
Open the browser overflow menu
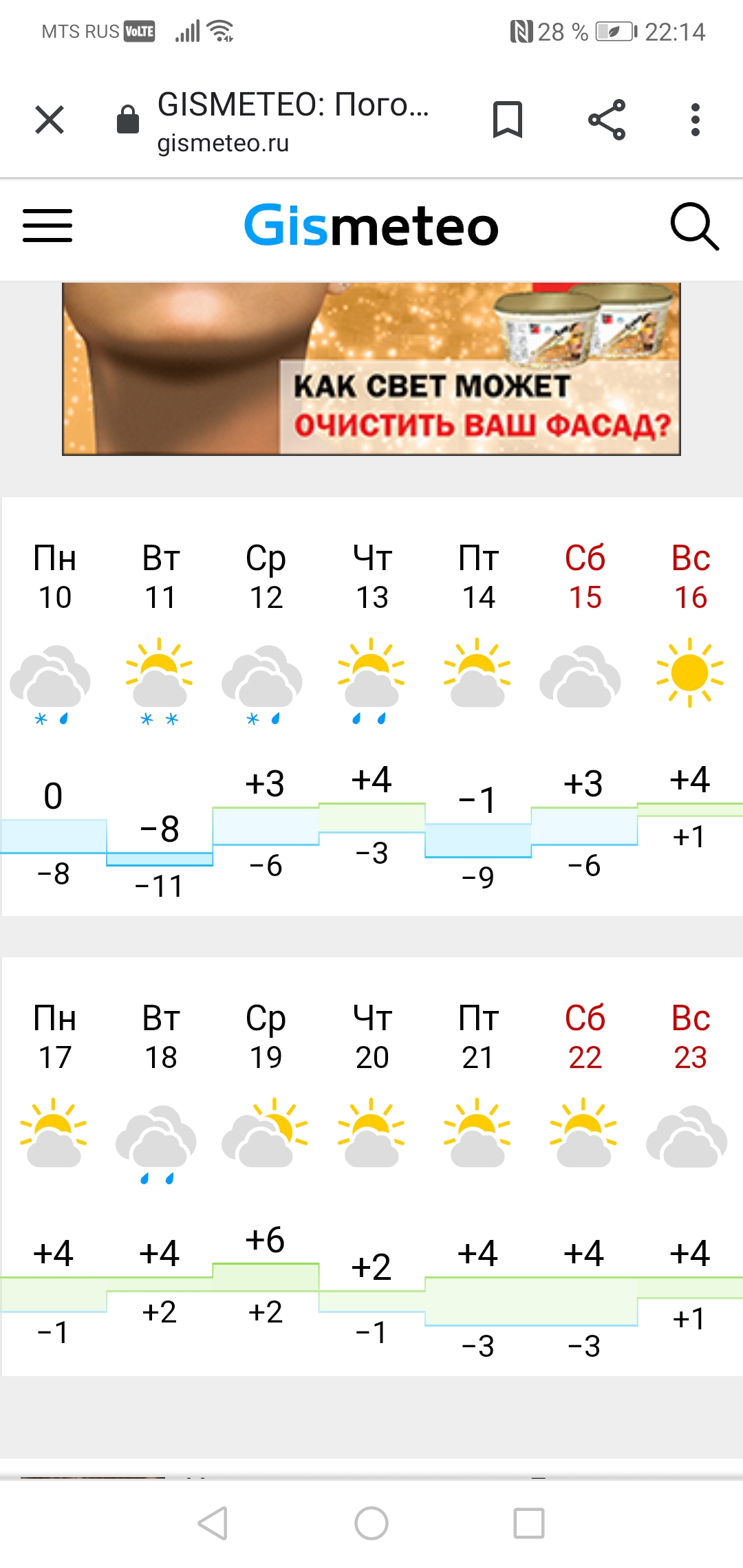coord(696,120)
